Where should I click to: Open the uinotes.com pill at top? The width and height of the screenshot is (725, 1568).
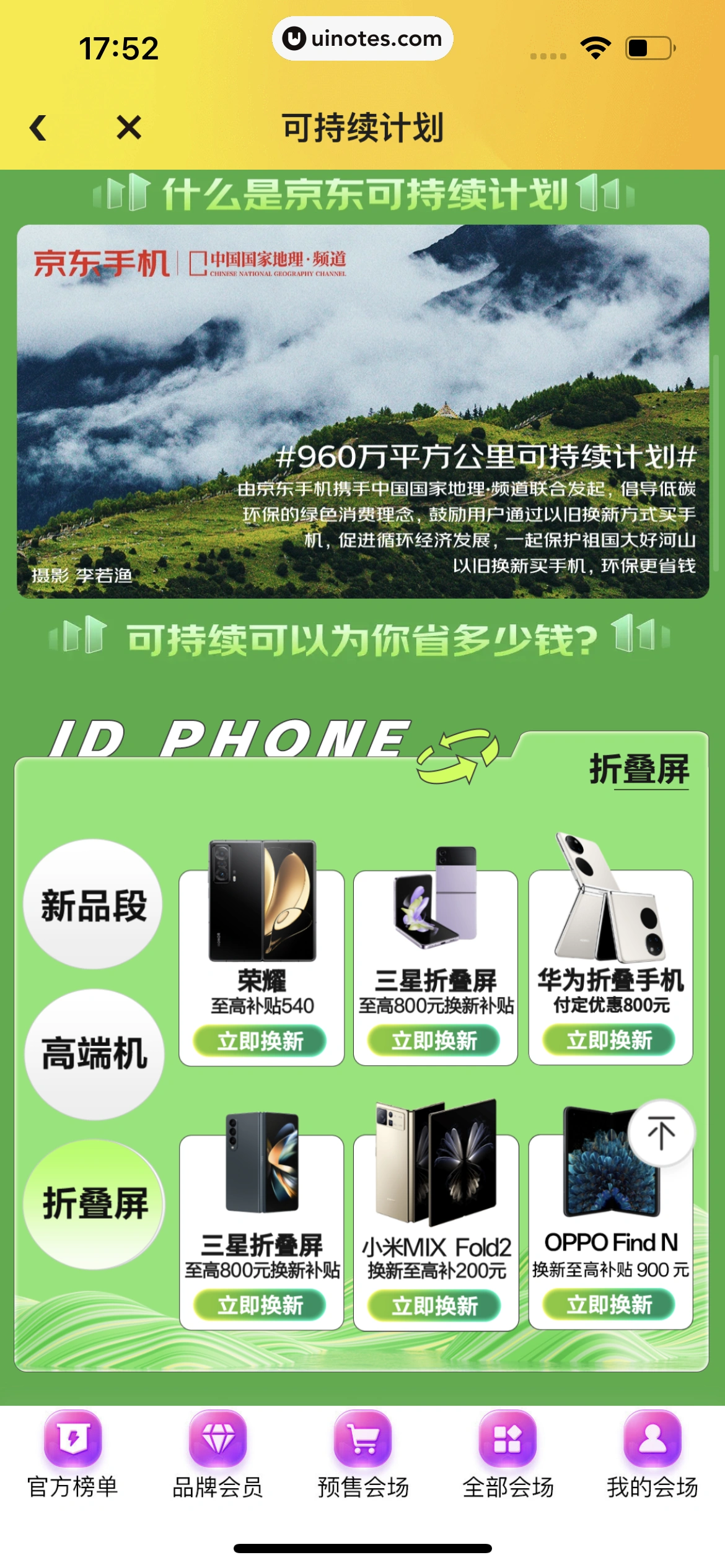[362, 38]
